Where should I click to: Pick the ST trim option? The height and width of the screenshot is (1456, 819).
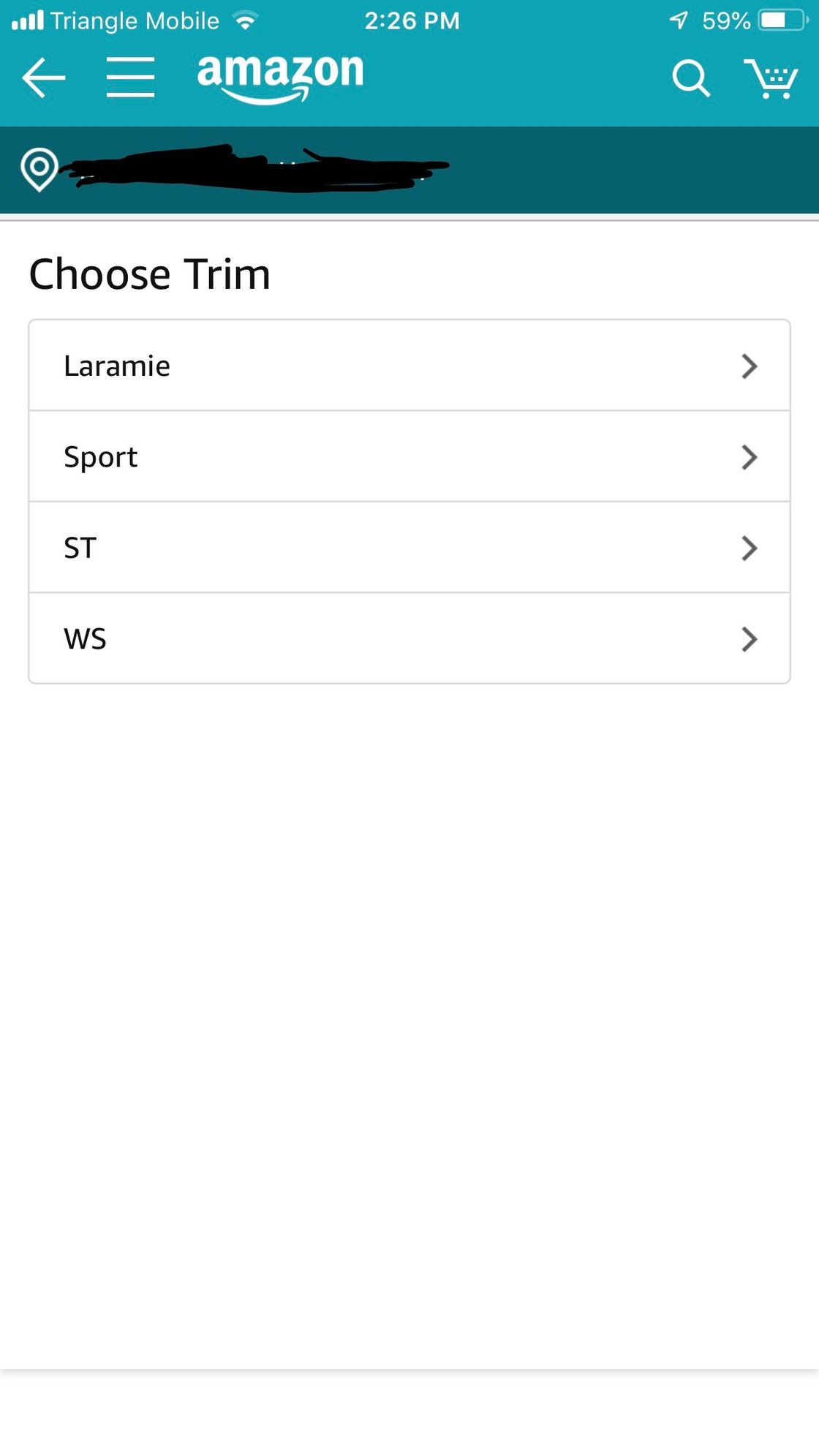click(x=409, y=548)
